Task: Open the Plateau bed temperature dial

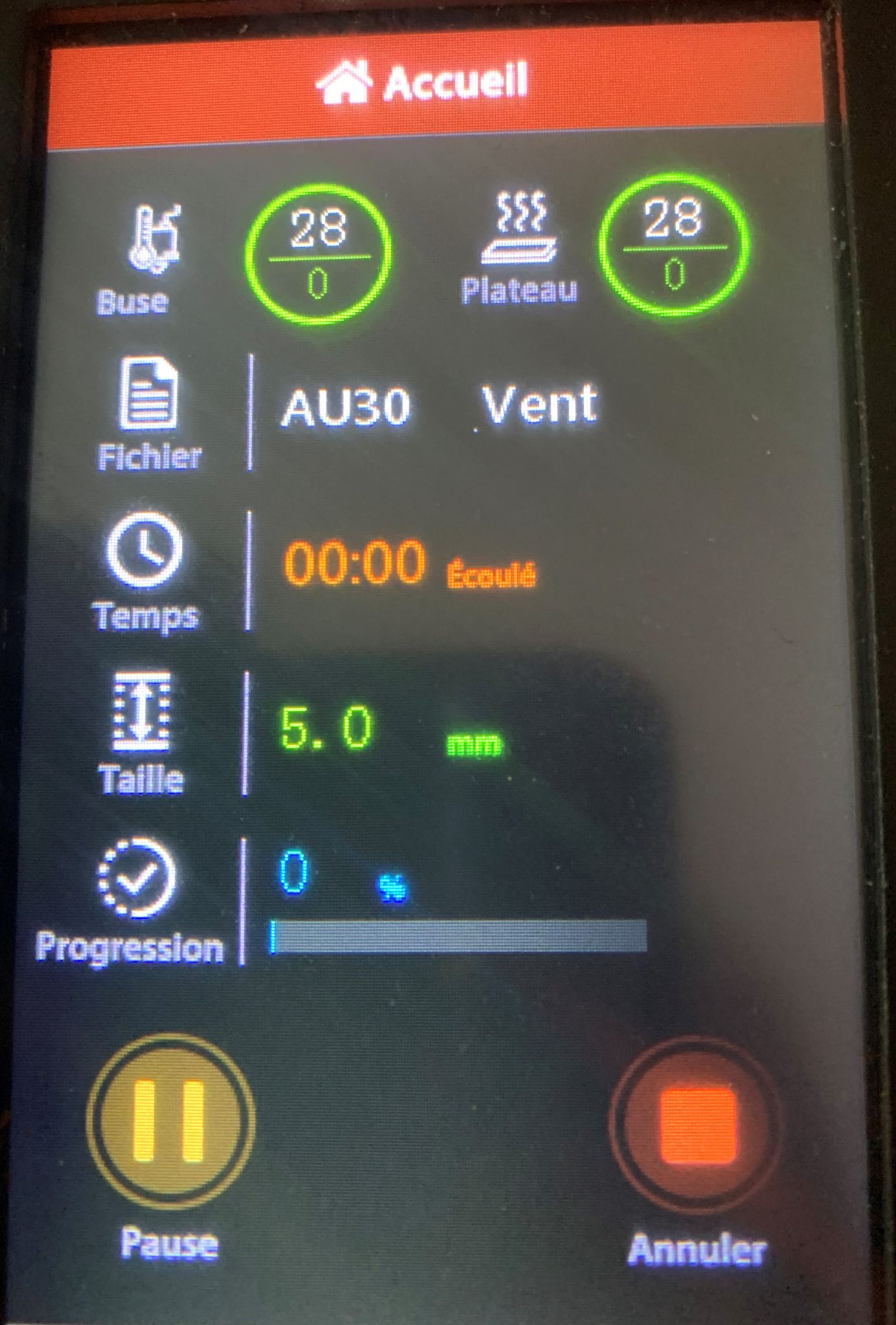Action: tap(673, 245)
